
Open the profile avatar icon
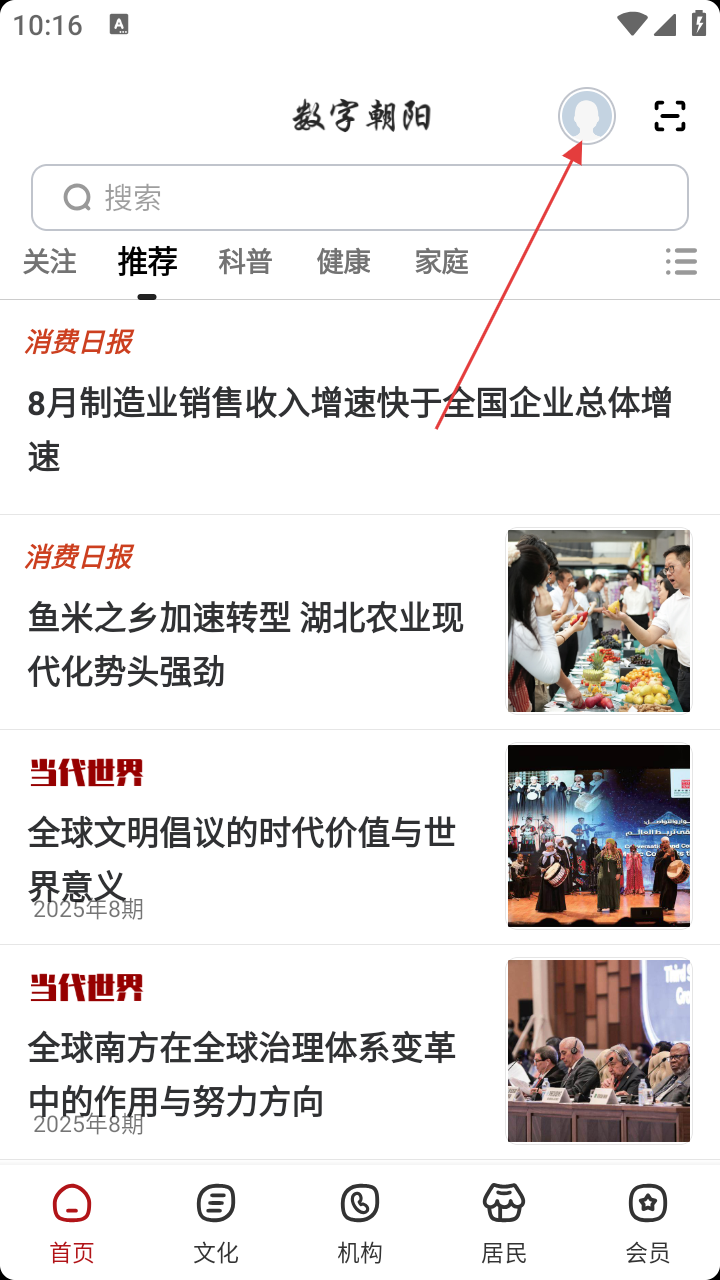click(x=586, y=117)
